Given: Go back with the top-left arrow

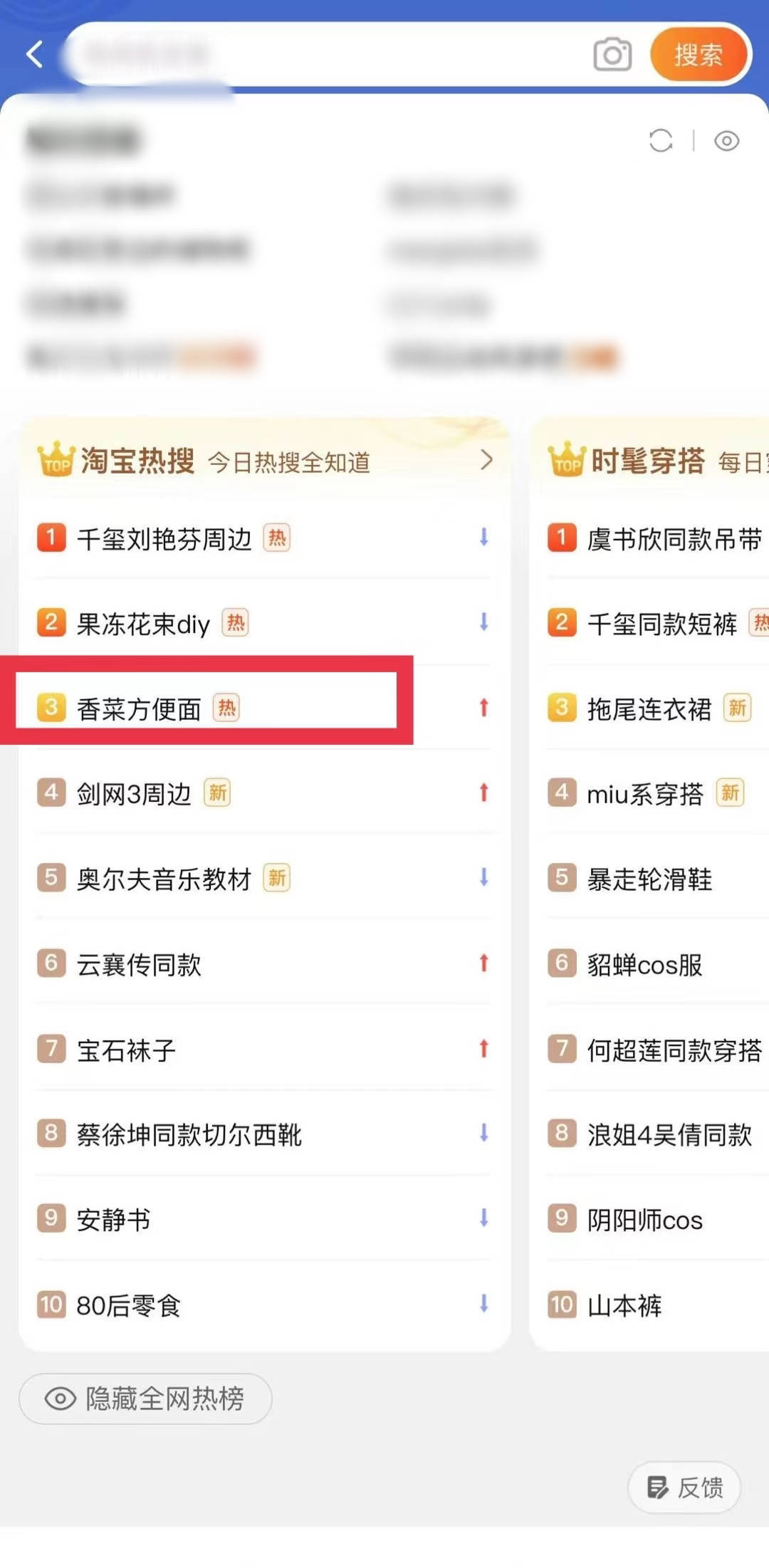Looking at the screenshot, I should point(34,54).
